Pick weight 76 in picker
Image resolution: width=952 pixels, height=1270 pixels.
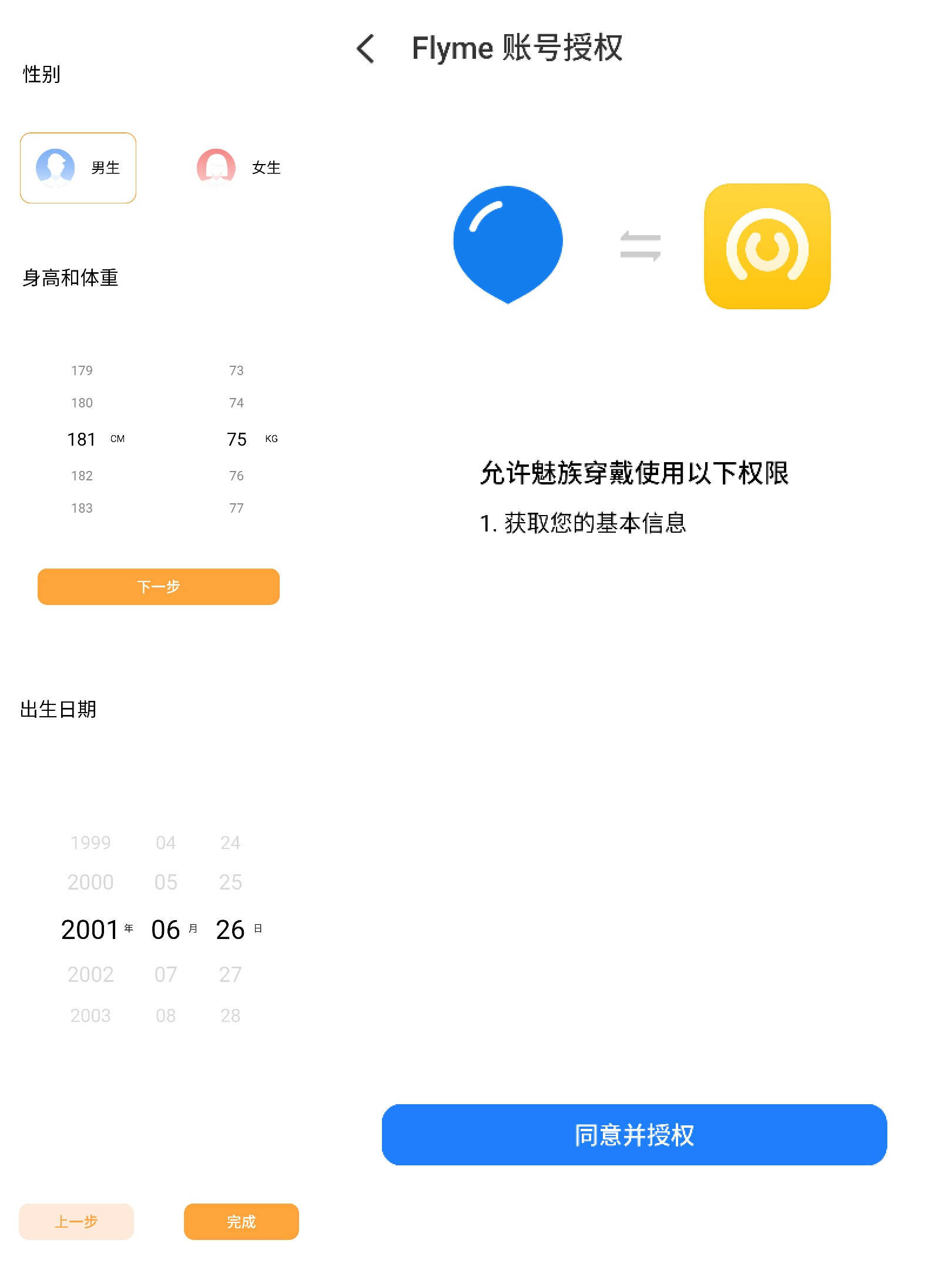pos(236,476)
